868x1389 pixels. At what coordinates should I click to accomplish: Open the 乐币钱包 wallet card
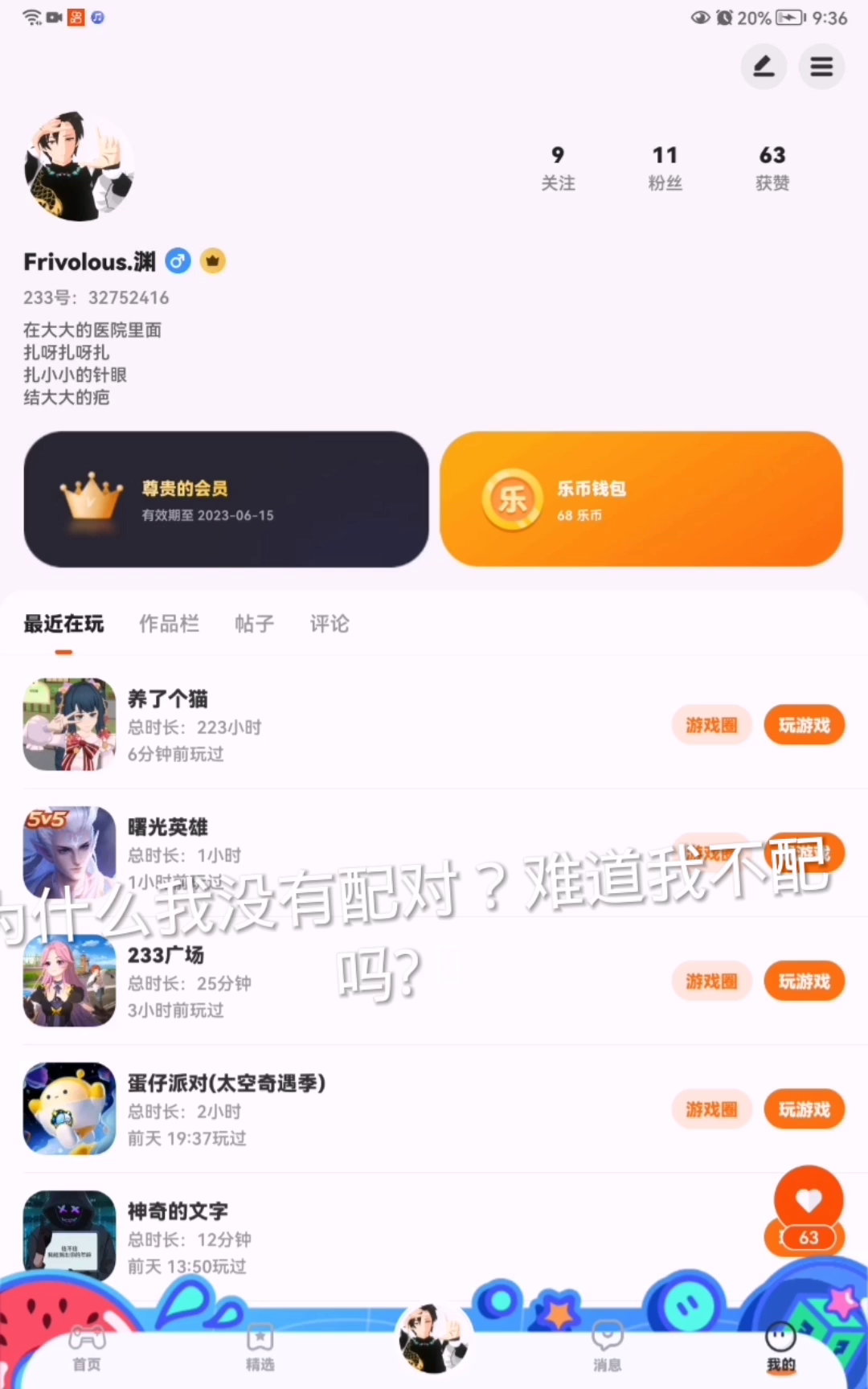click(641, 499)
